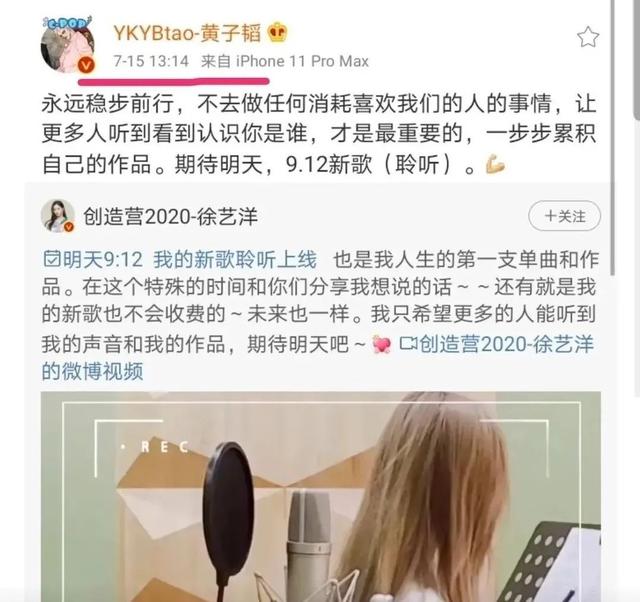Favorite this post with the star icon
Viewport: 640px width, 602px height.
[x=588, y=37]
